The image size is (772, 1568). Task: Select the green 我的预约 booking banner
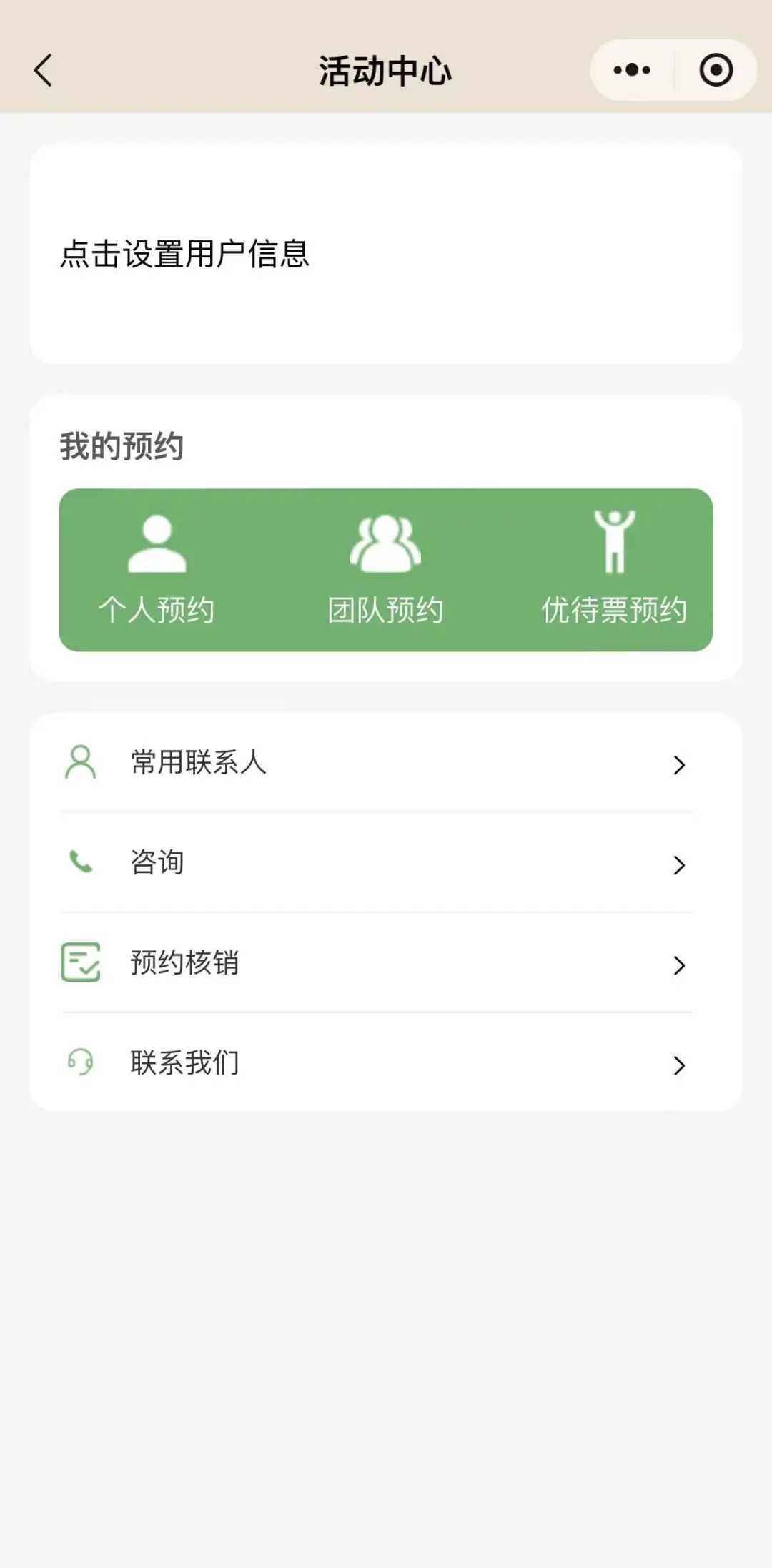[386, 568]
